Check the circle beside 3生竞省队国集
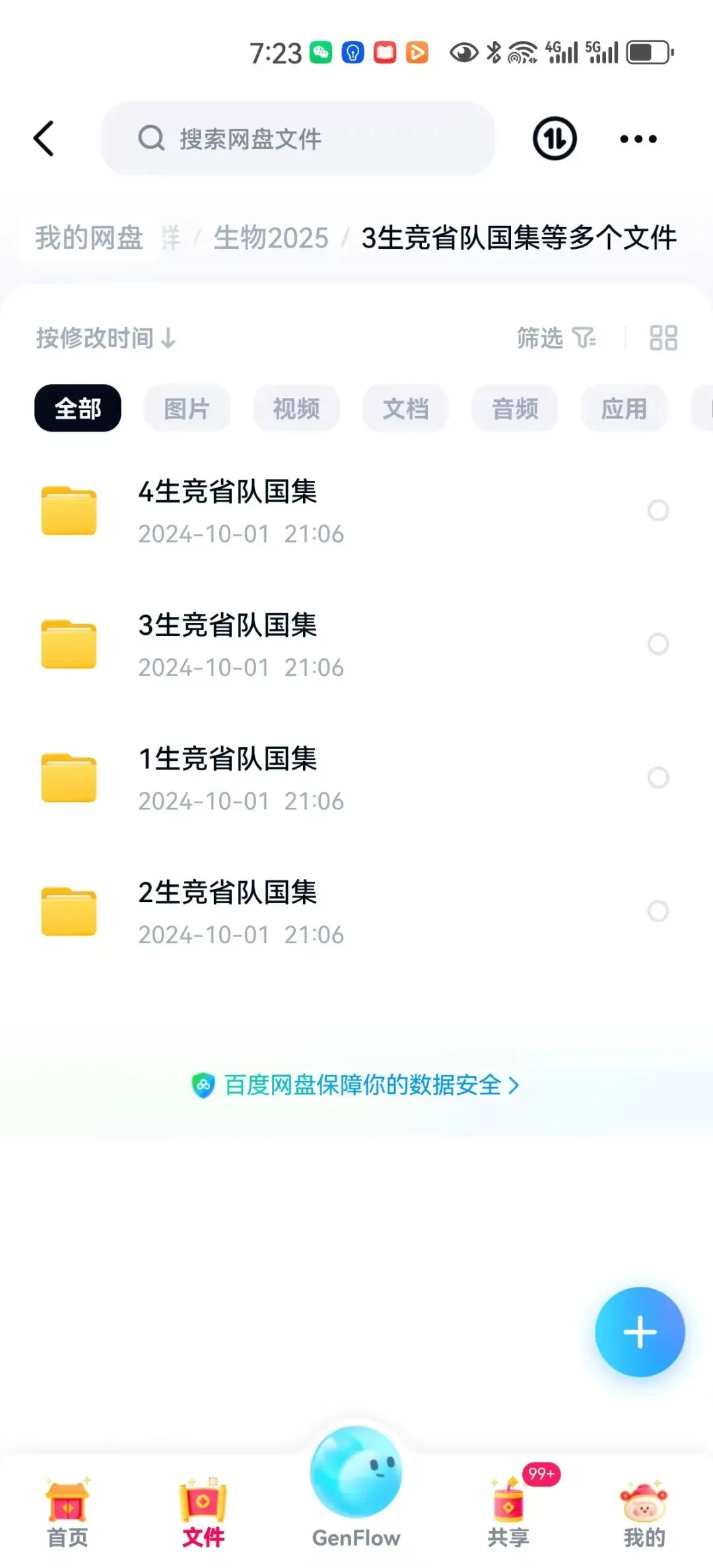 [658, 644]
